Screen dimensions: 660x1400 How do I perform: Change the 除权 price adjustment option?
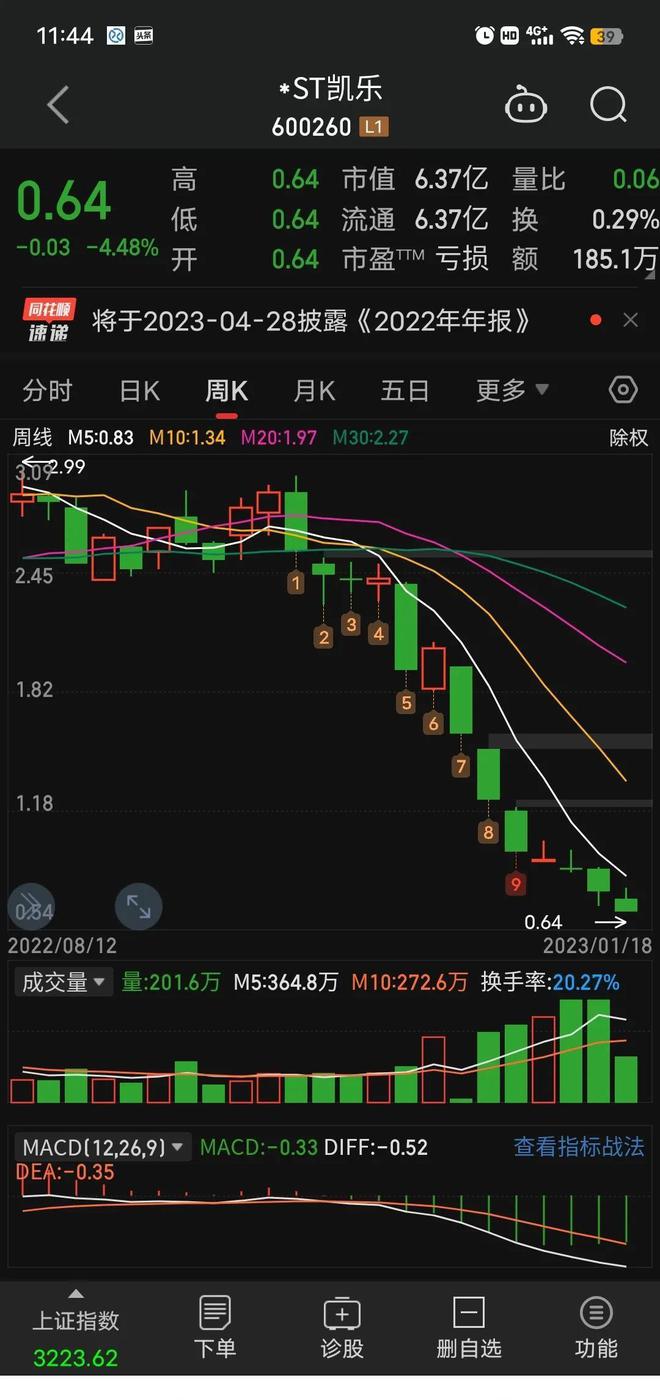pyautogui.click(x=629, y=438)
